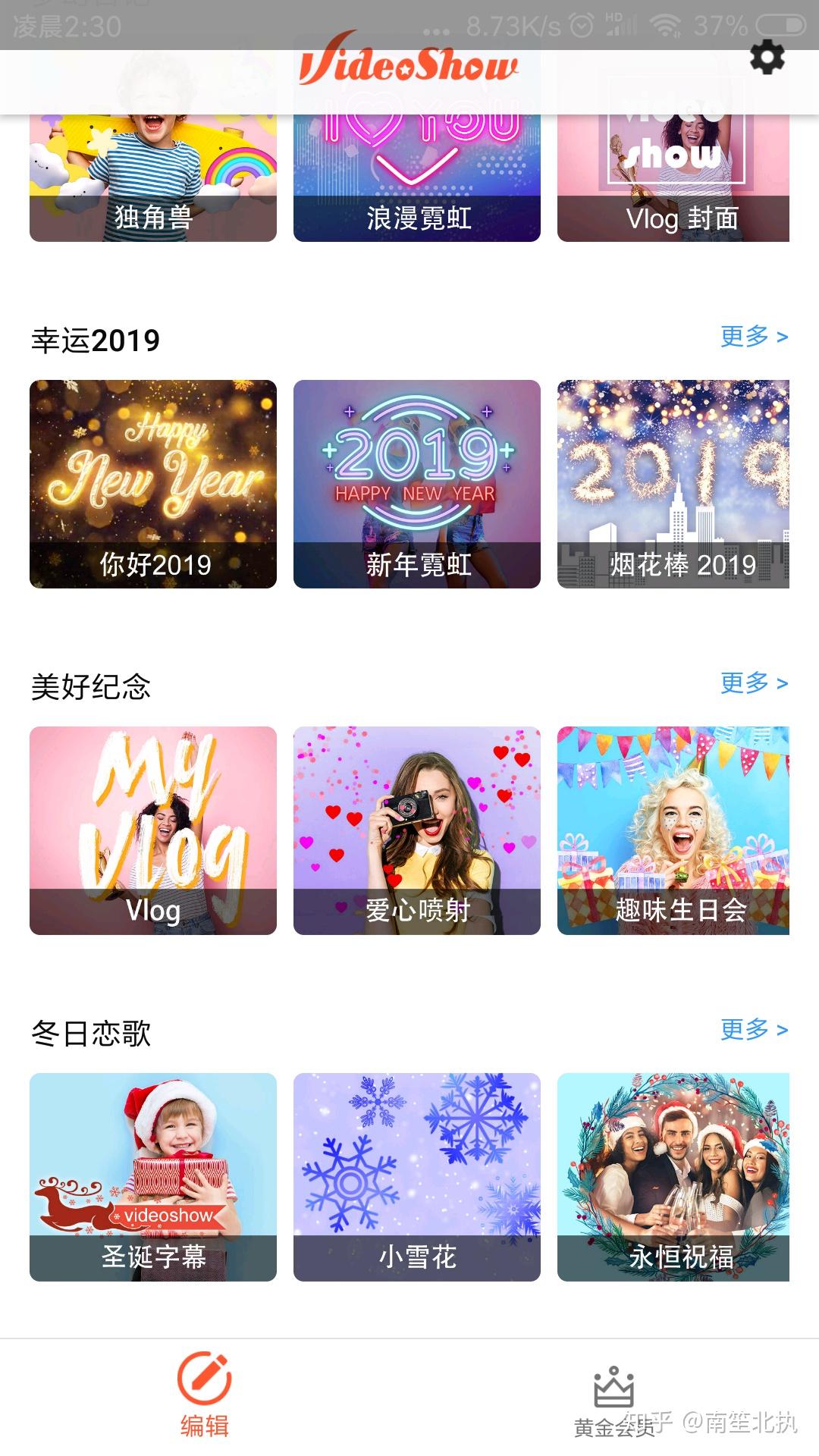Pick the 爱心喷射 template
819x1456 pixels.
(417, 830)
